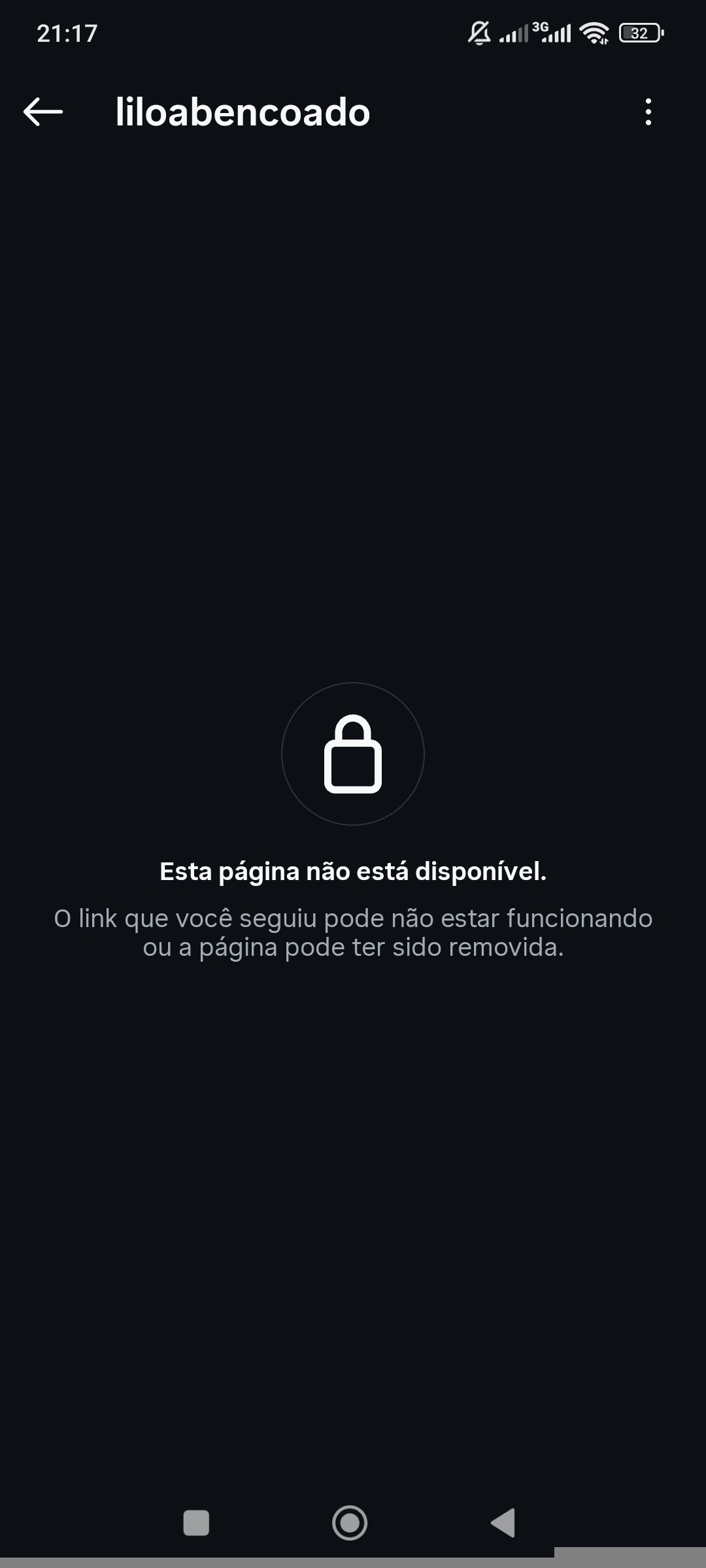Open recent apps with the square button
The height and width of the screenshot is (1568, 706).
[196, 1523]
